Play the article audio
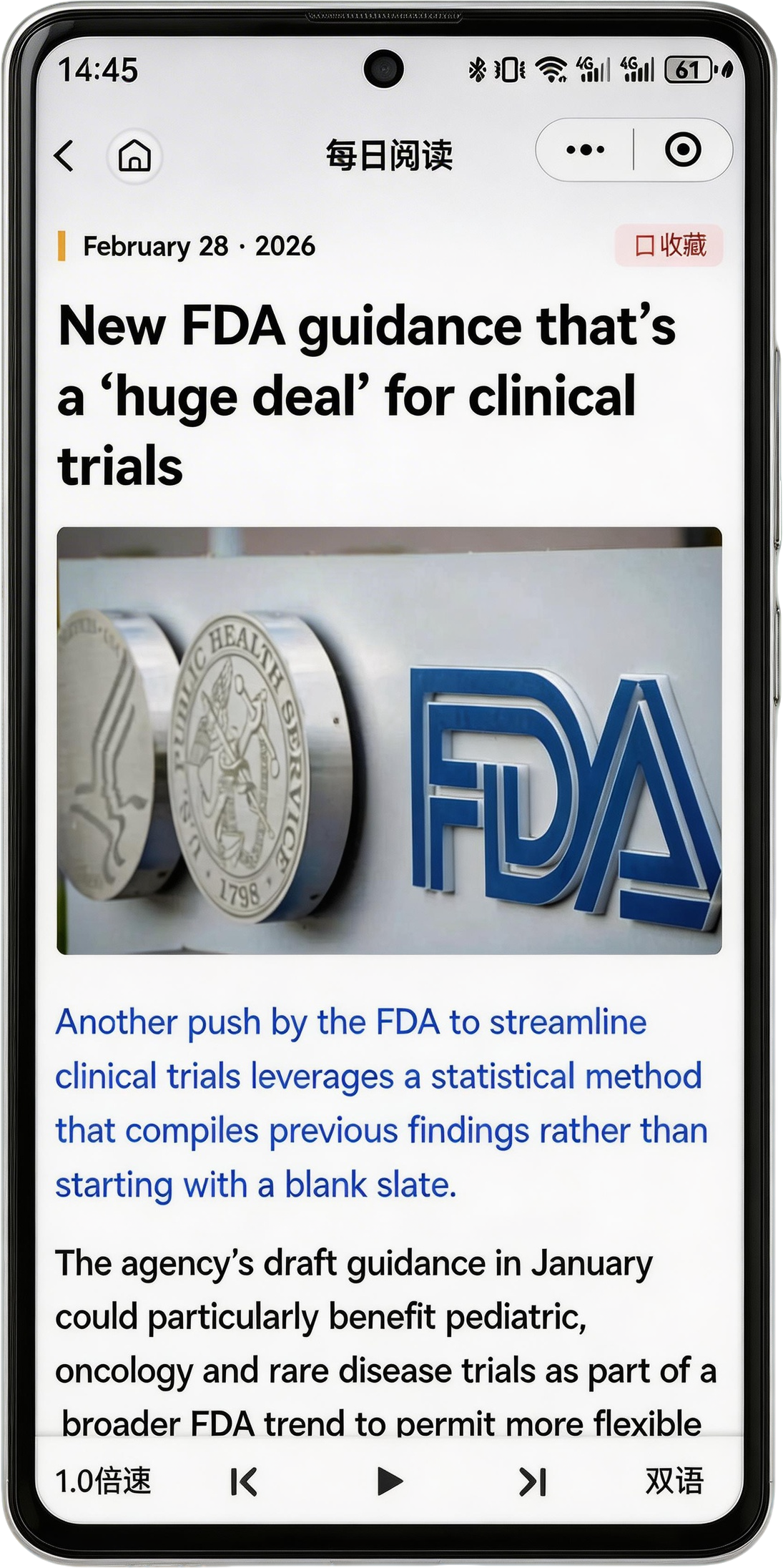 coord(389,1481)
